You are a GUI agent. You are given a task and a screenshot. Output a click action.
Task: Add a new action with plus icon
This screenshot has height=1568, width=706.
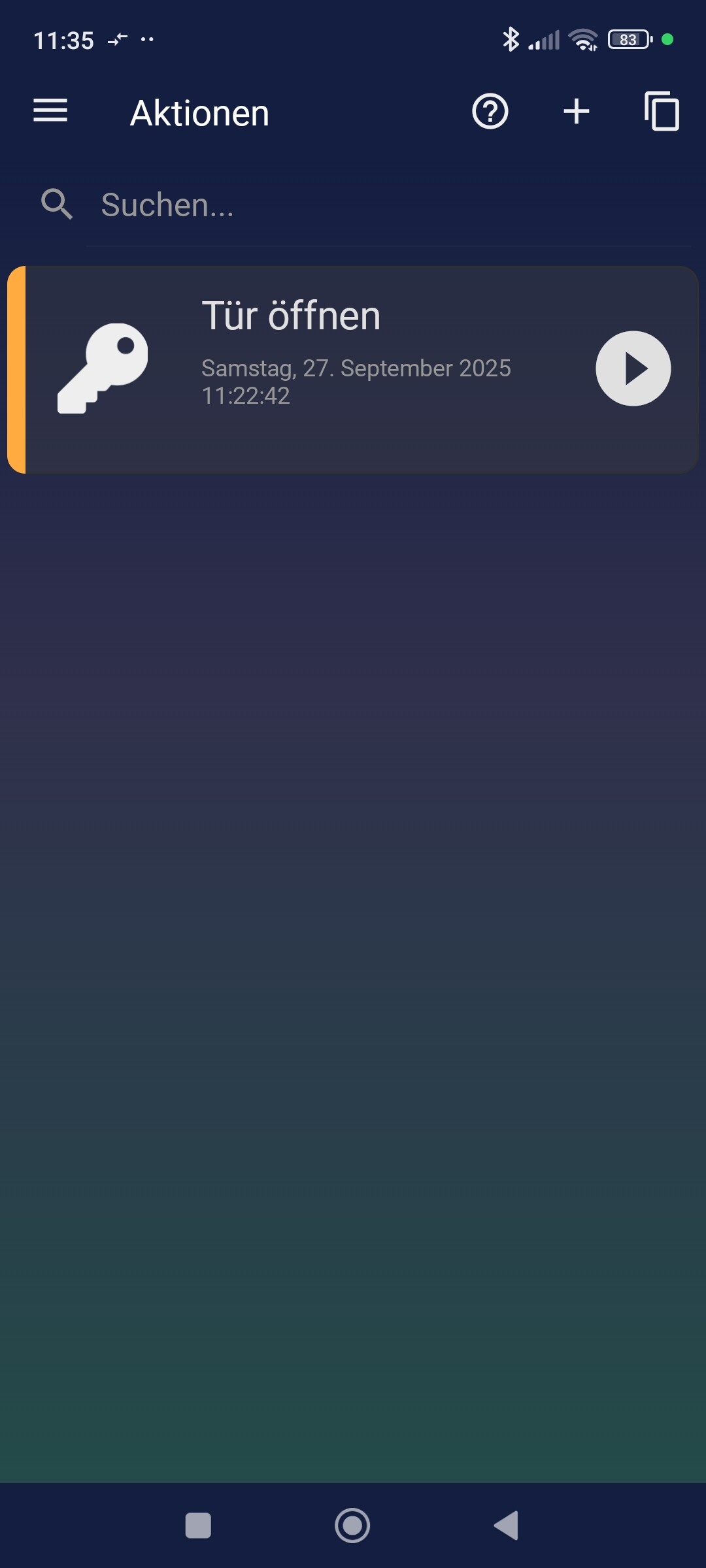pos(576,112)
